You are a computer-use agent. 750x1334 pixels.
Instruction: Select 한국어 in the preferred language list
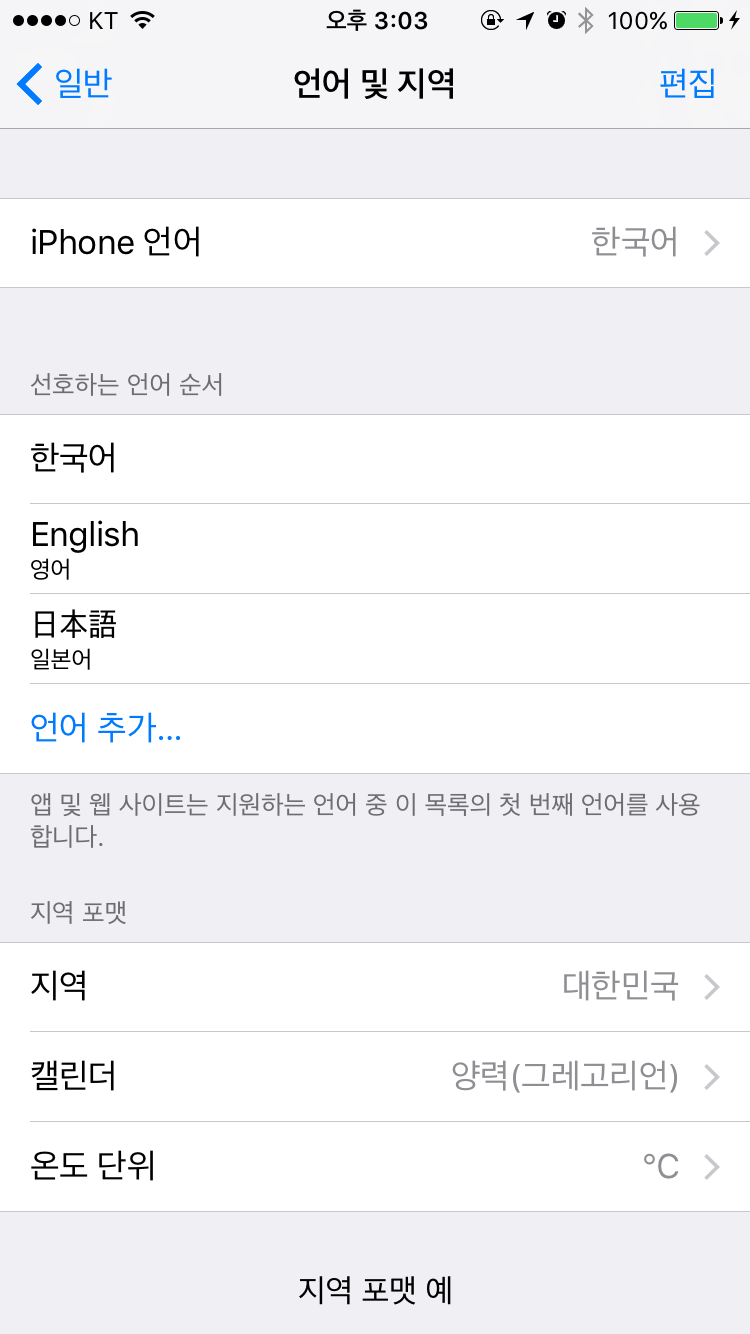pyautogui.click(x=375, y=458)
